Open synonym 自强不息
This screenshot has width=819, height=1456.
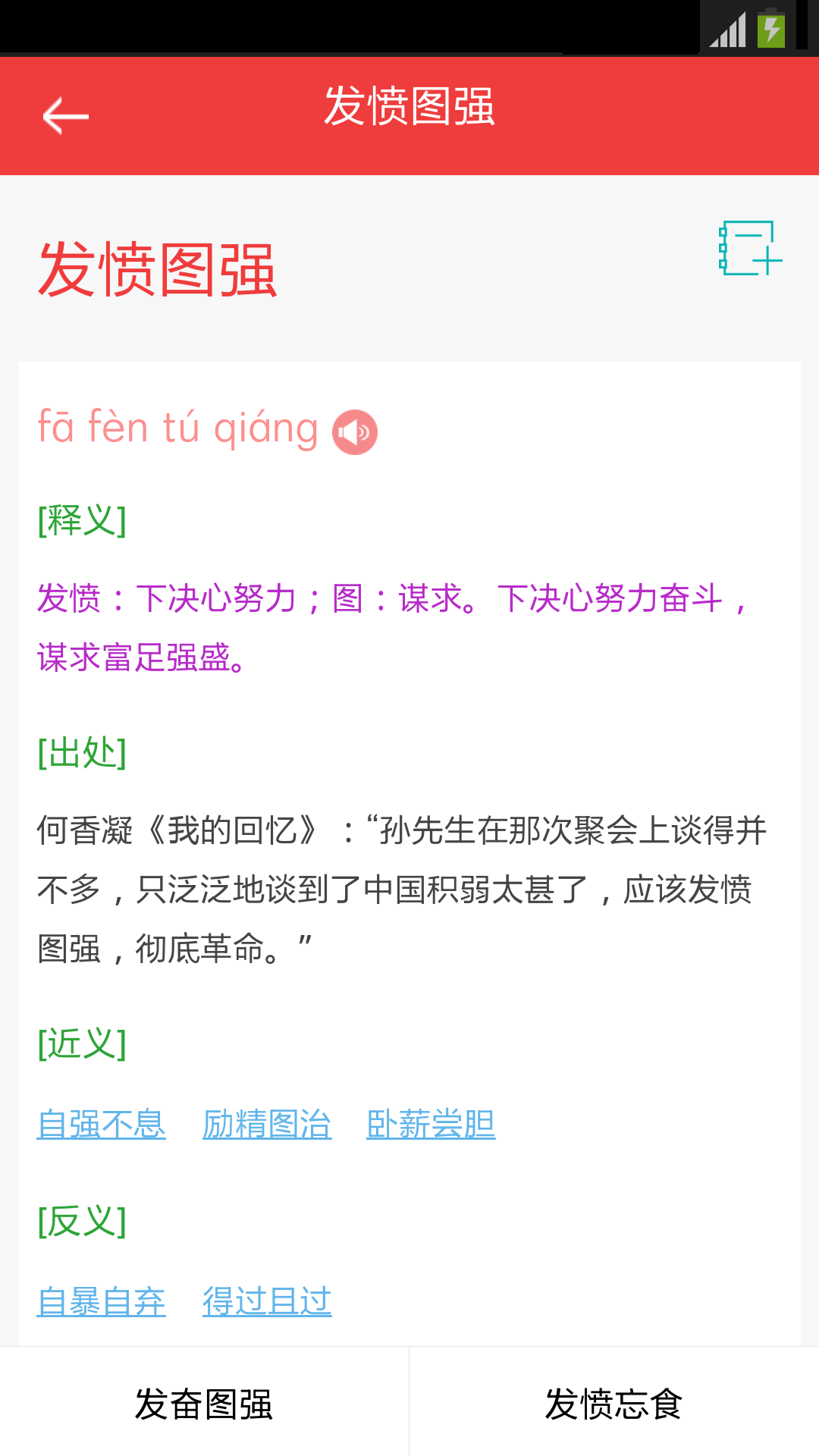tap(101, 1125)
